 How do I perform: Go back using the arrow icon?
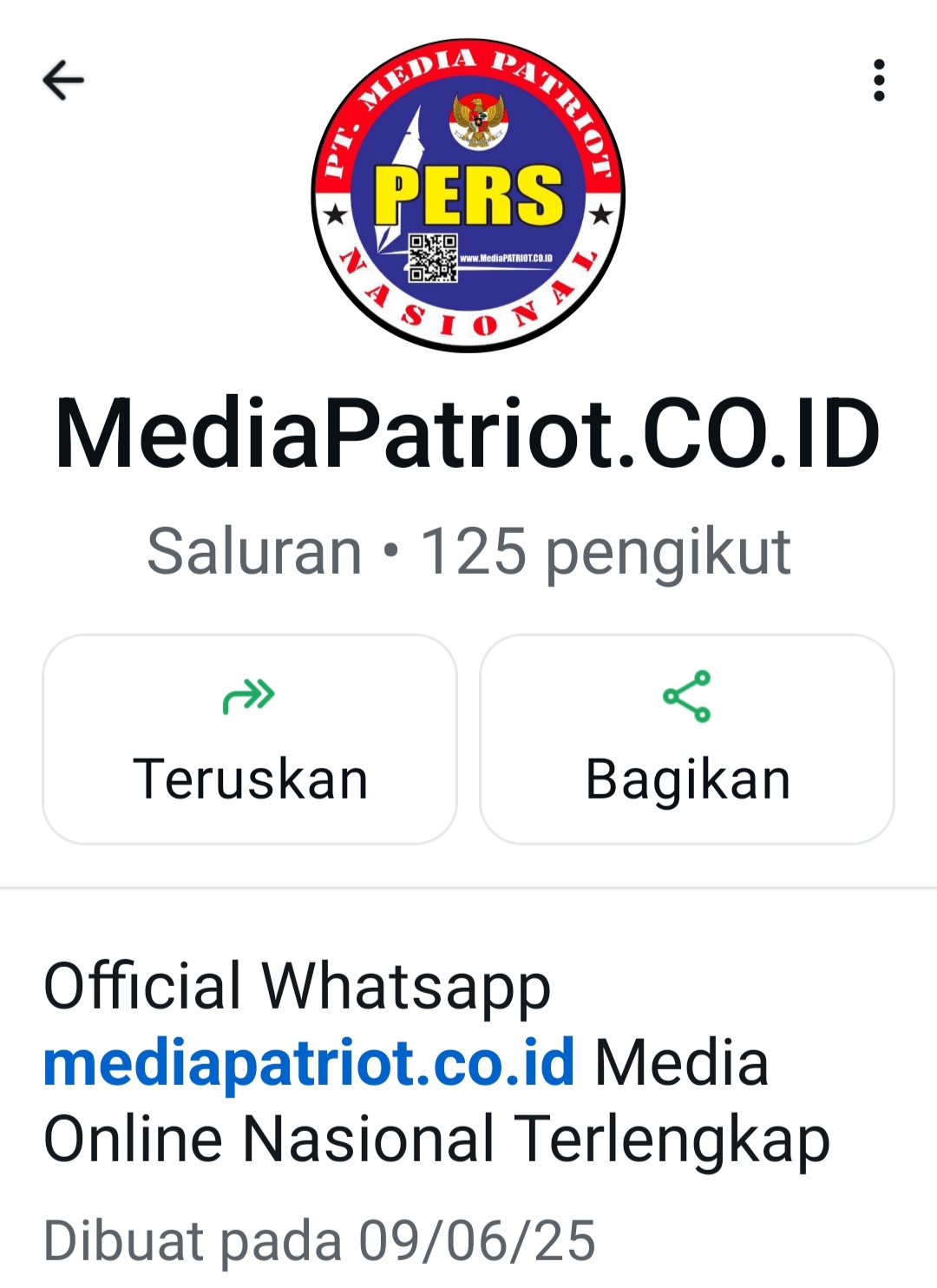(63, 81)
